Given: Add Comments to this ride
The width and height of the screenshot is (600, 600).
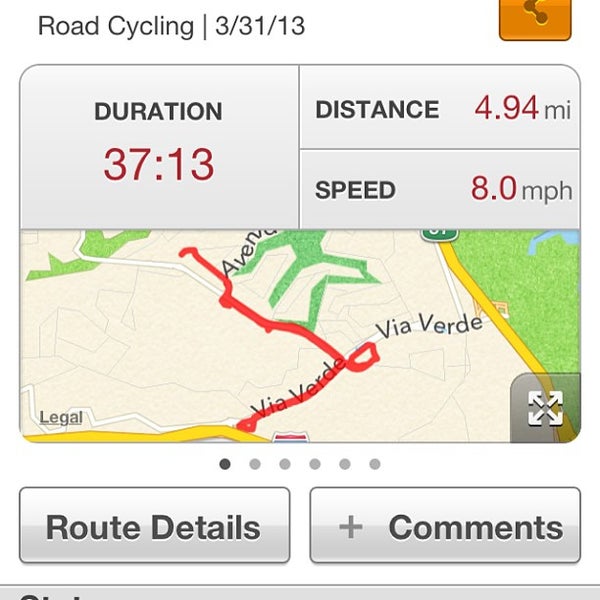Looking at the screenshot, I should [x=445, y=526].
